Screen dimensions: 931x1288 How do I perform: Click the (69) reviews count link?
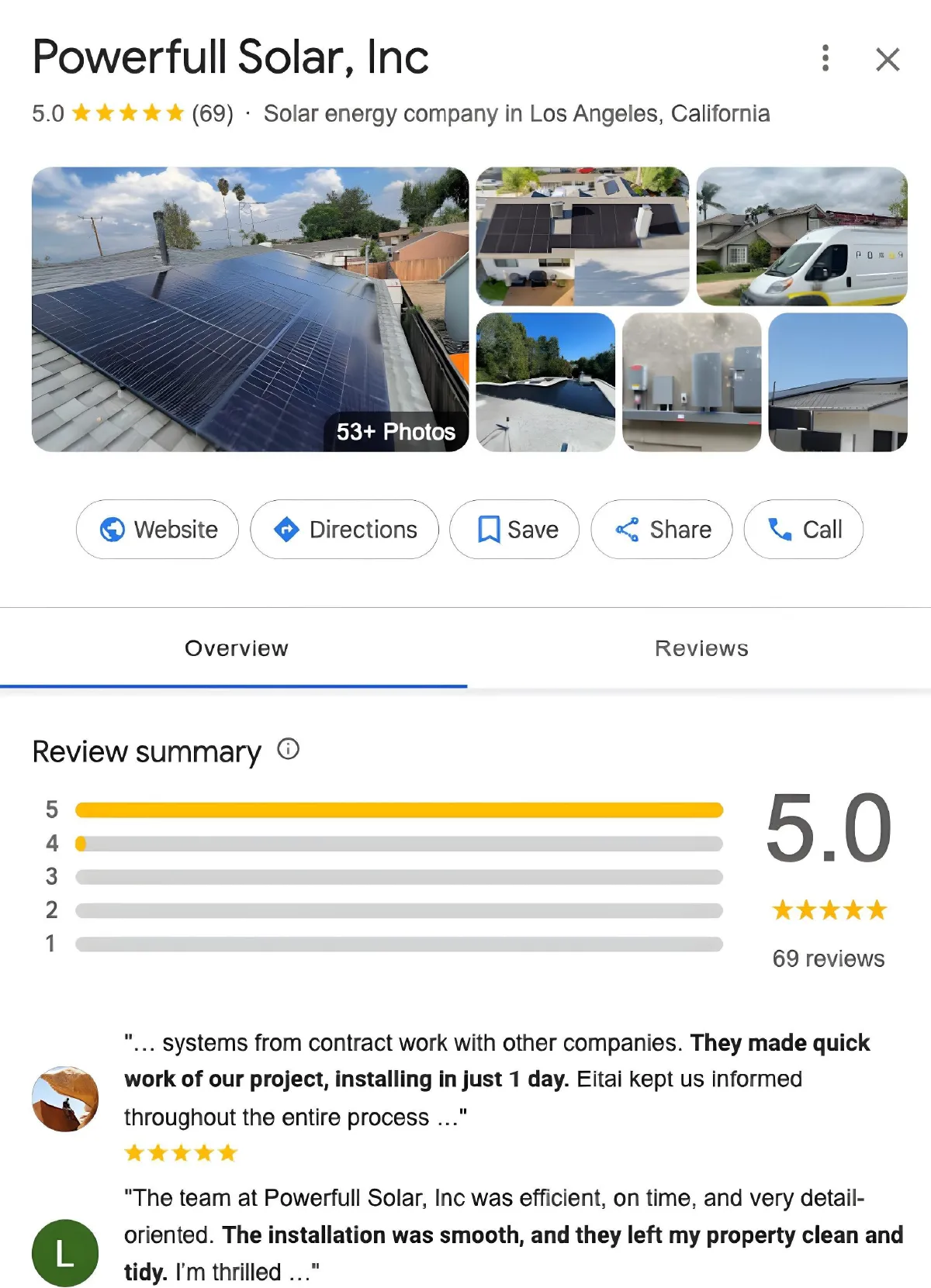pos(211,114)
